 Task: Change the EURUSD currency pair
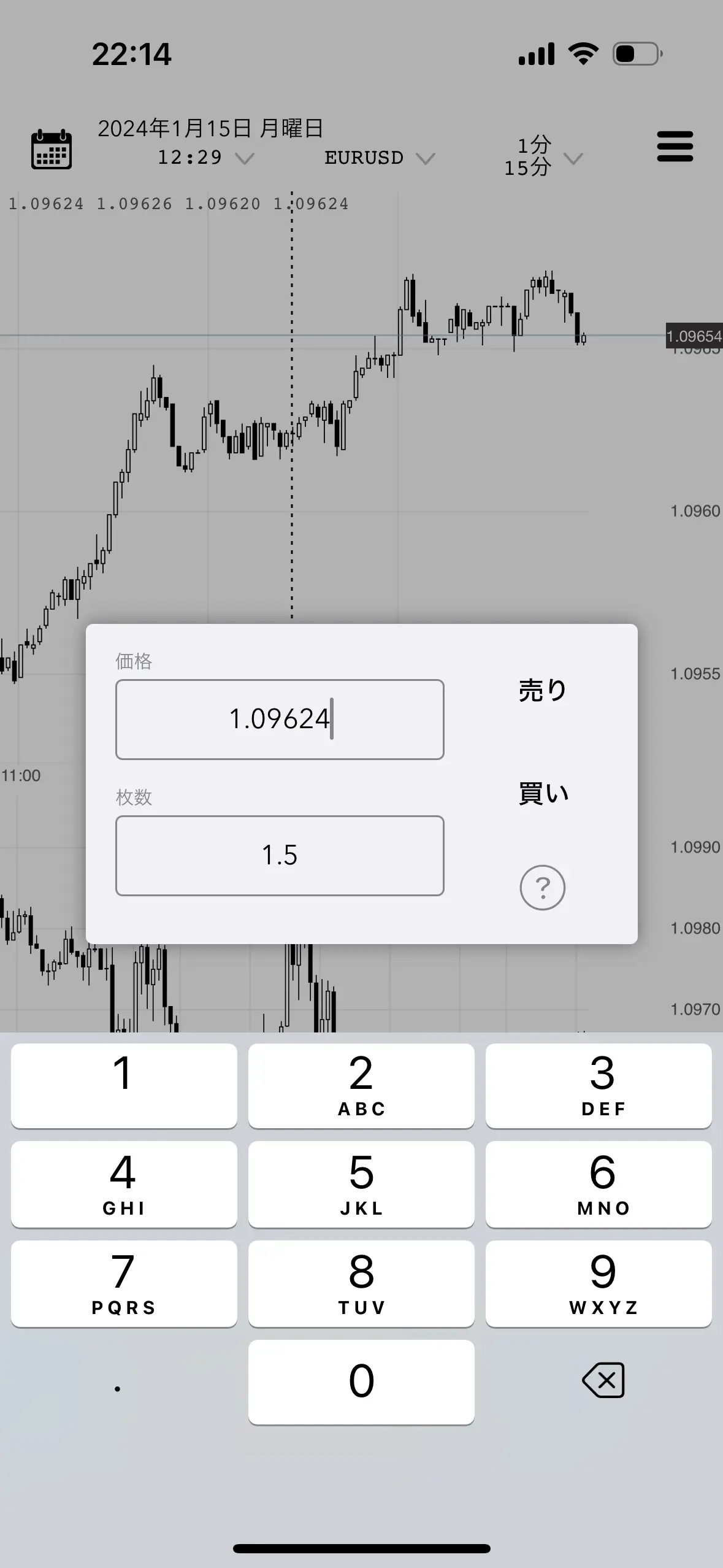pyautogui.click(x=380, y=158)
